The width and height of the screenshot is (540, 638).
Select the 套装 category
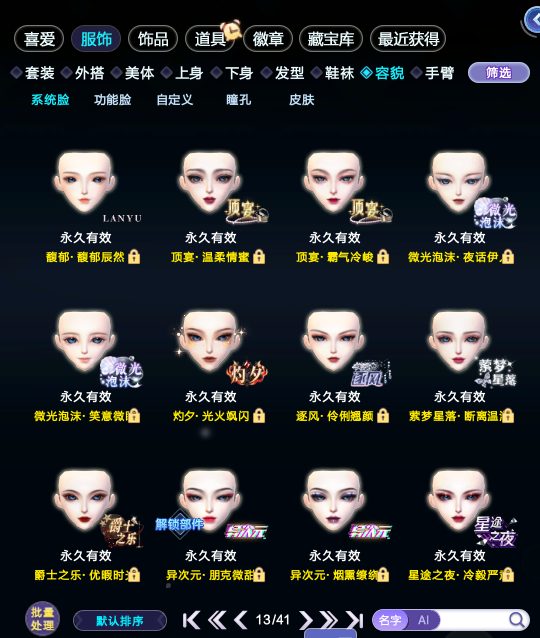pos(33,73)
